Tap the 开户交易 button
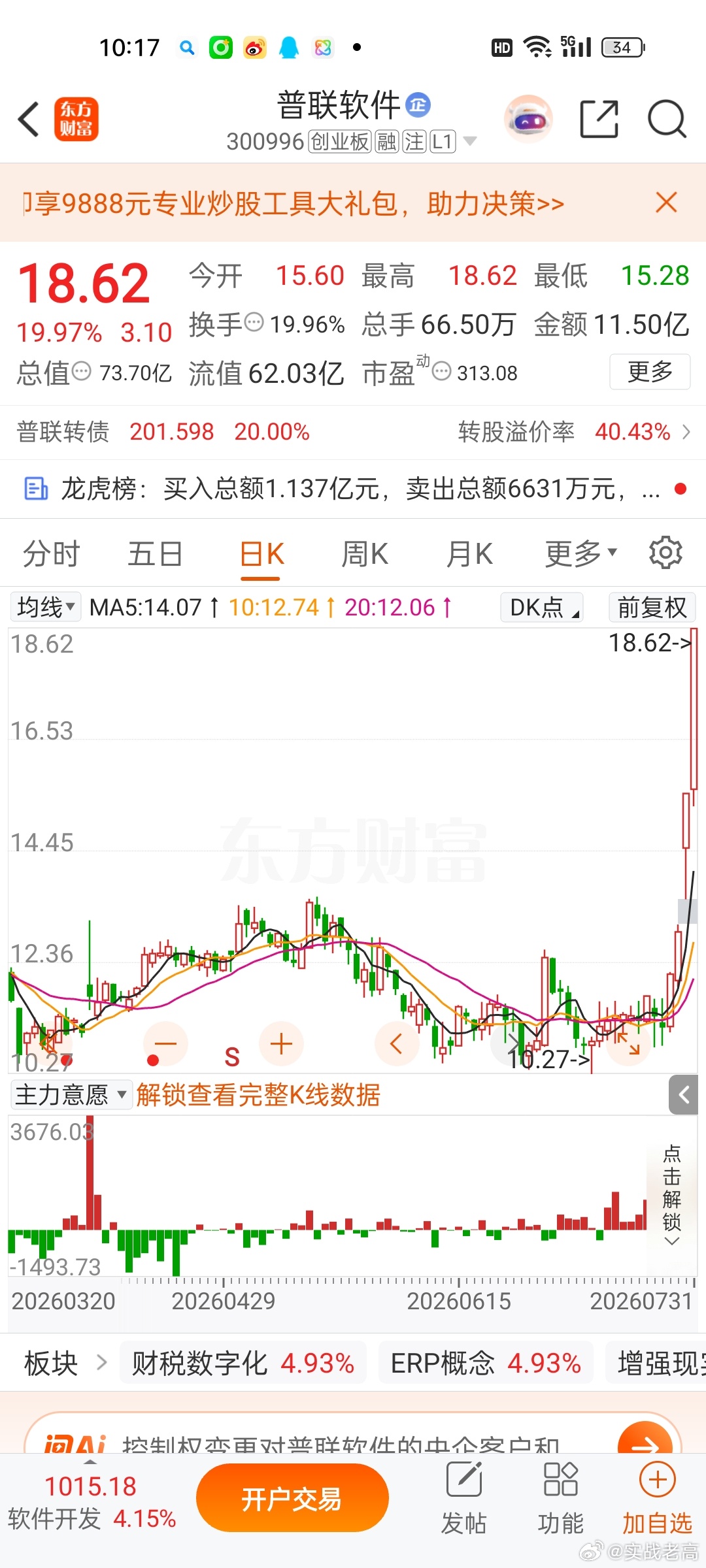 292,1498
